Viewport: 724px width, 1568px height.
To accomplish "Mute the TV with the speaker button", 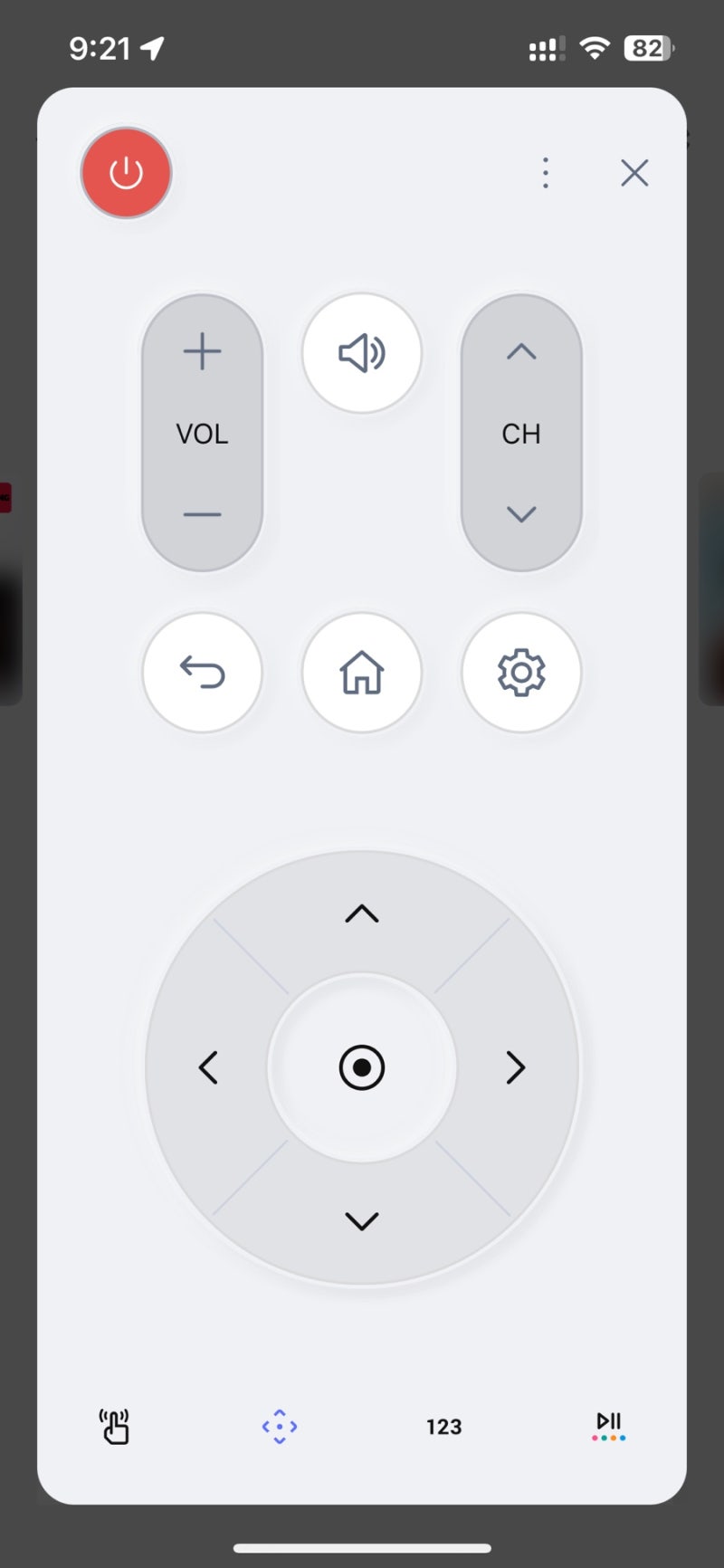I will coord(362,353).
